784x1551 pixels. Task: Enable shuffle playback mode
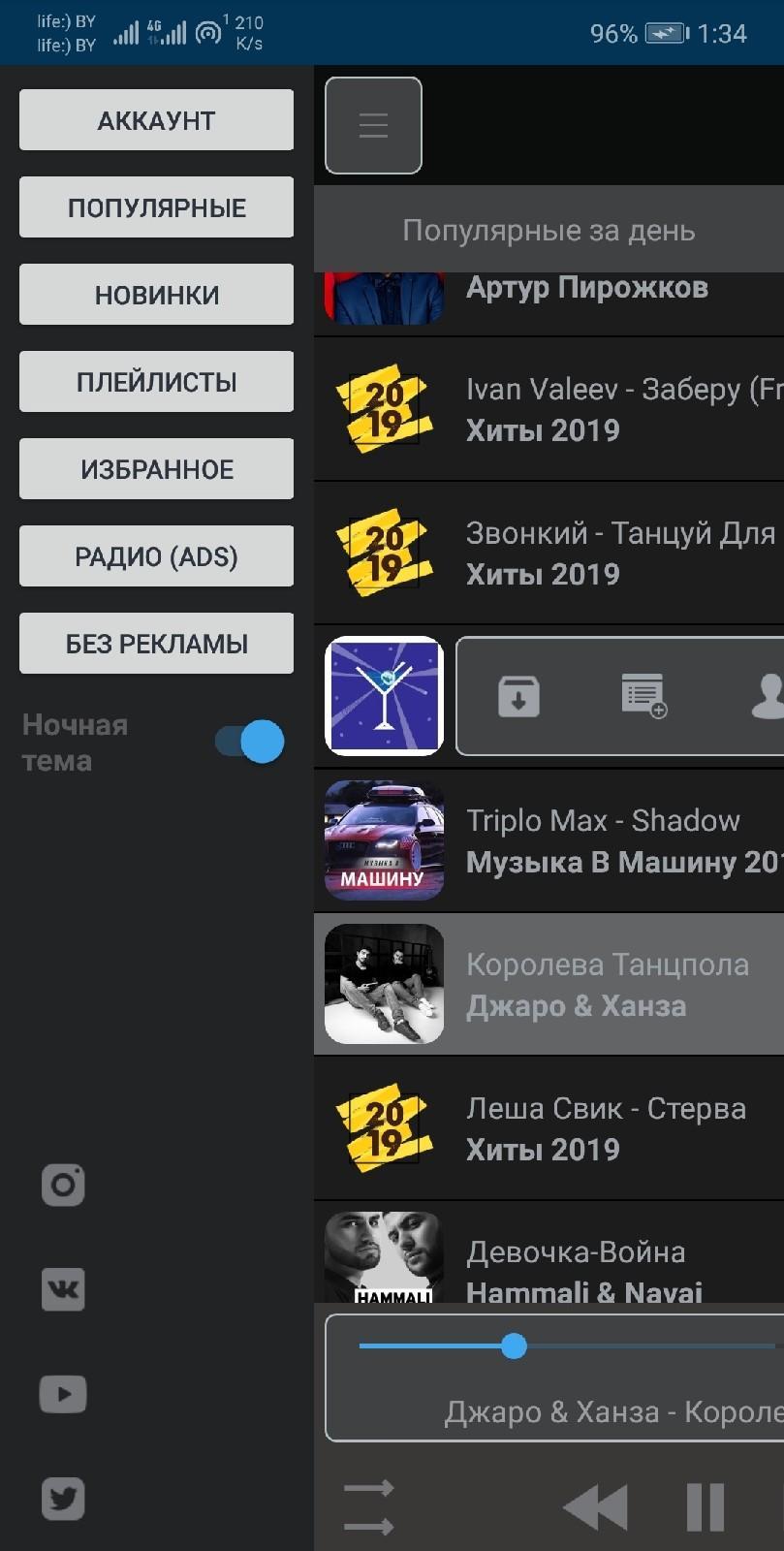tap(366, 1505)
